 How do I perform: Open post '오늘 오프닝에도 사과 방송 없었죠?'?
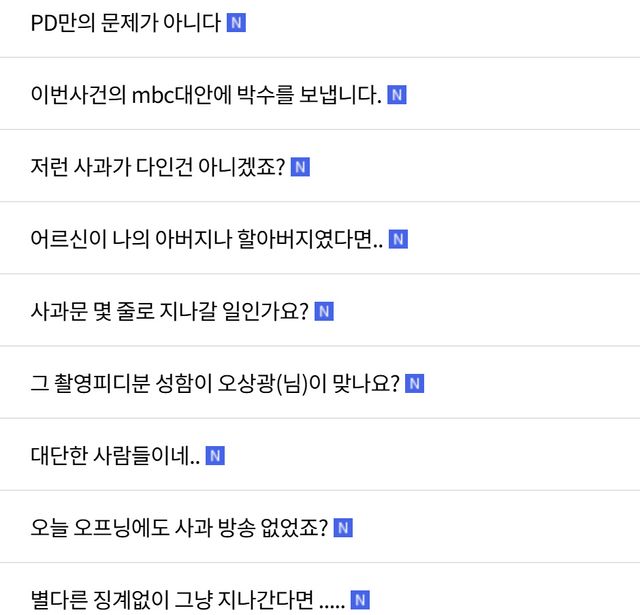pos(179,528)
